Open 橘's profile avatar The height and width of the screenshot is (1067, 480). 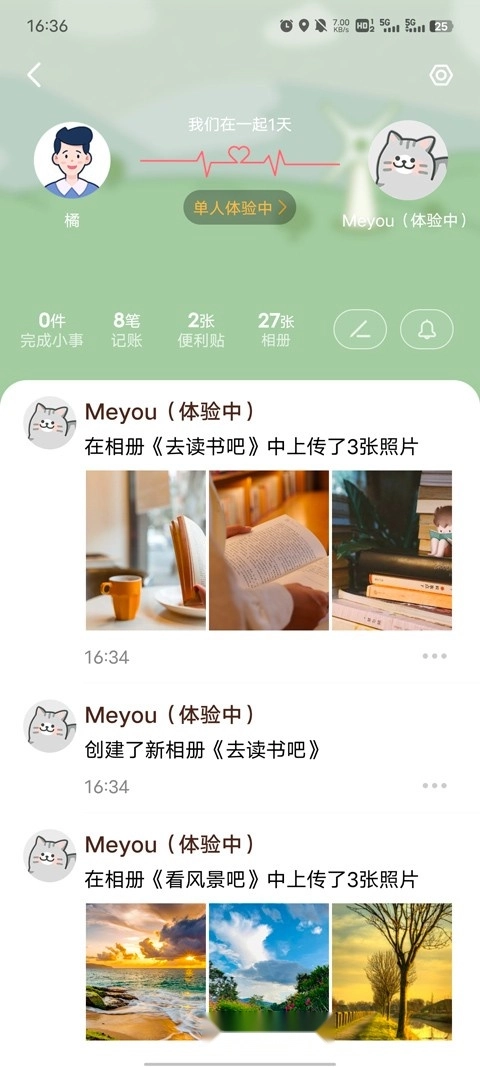pos(71,161)
